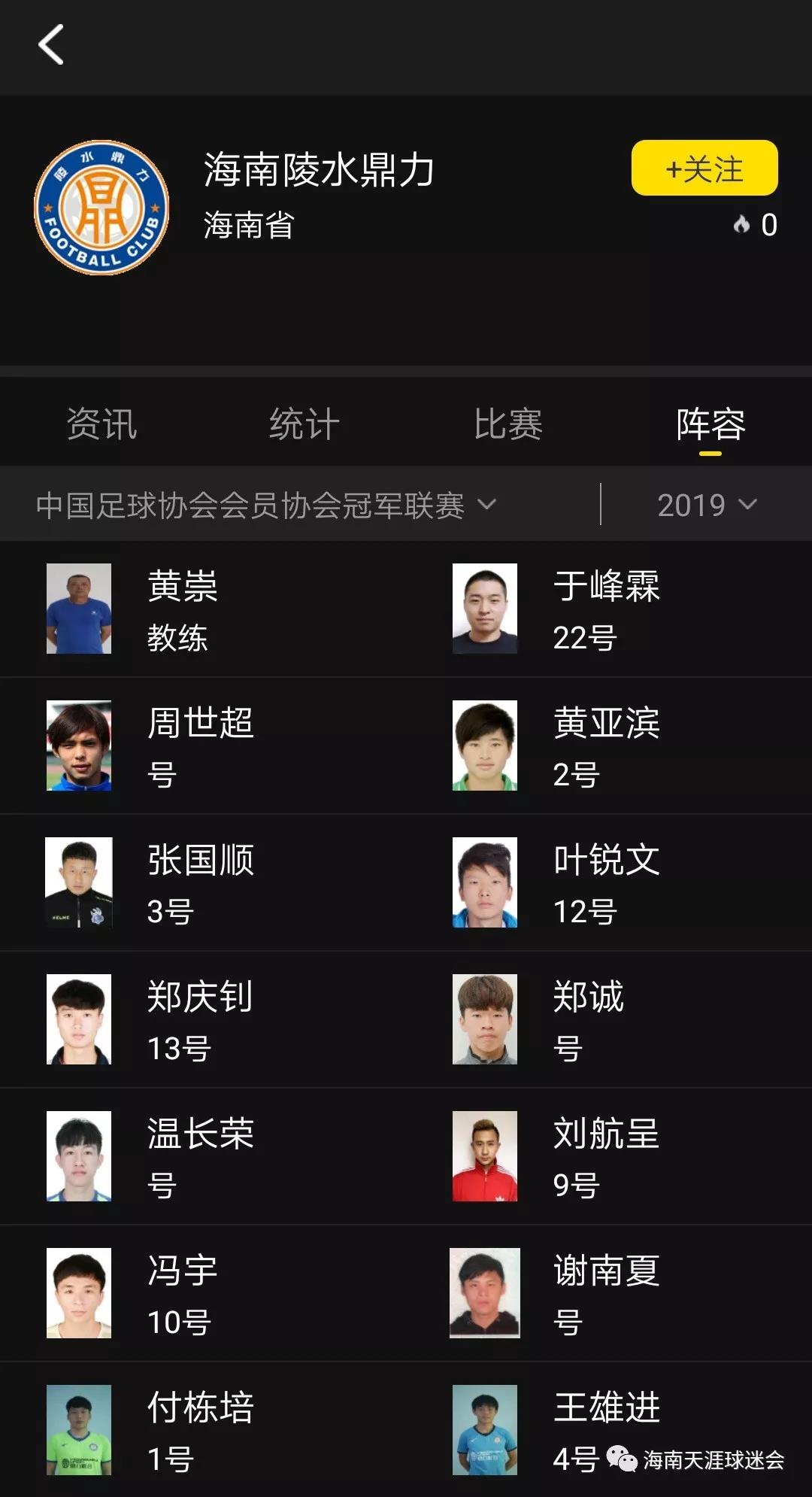Image resolution: width=812 pixels, height=1497 pixels.
Task: Switch to the 比赛 tab
Action: pos(507,424)
